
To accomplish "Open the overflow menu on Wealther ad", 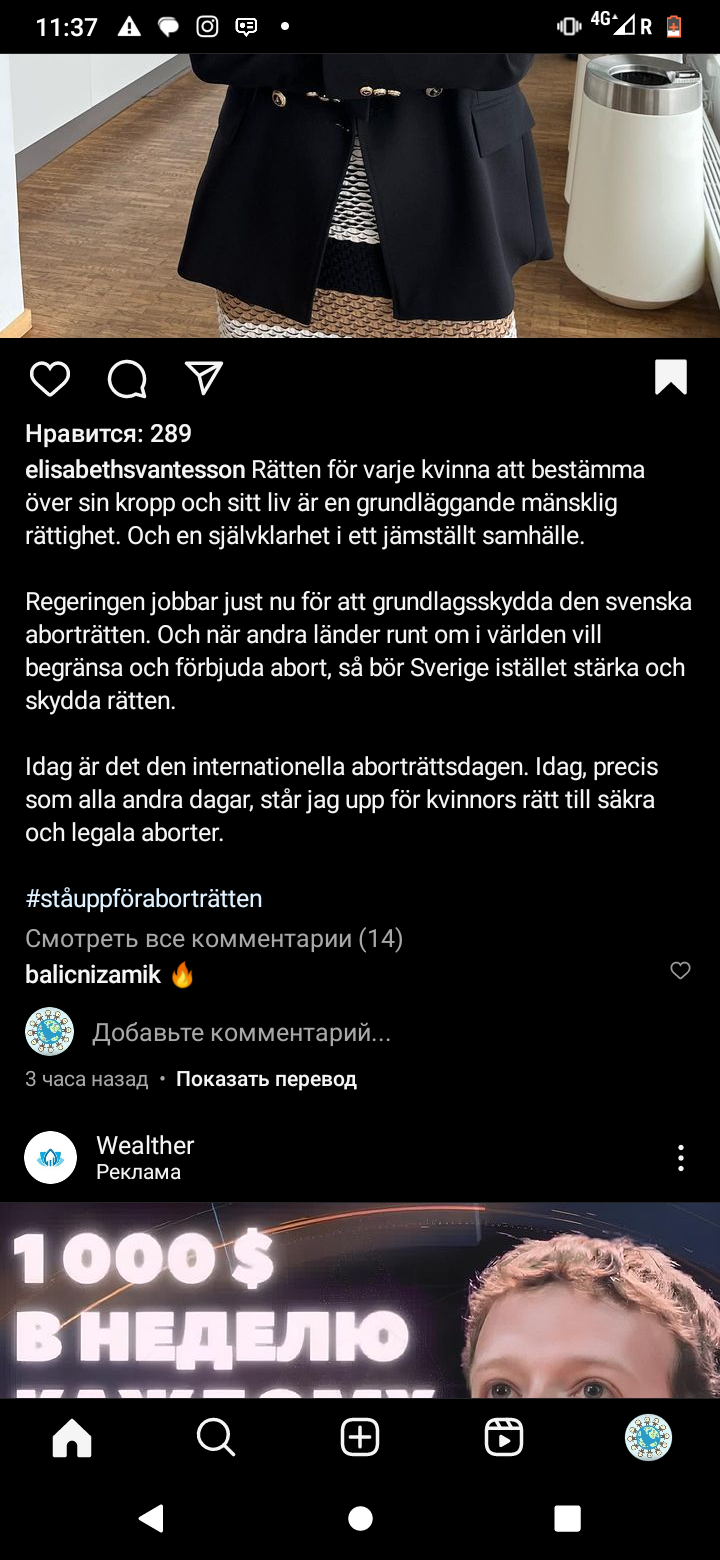I will pos(680,1158).
